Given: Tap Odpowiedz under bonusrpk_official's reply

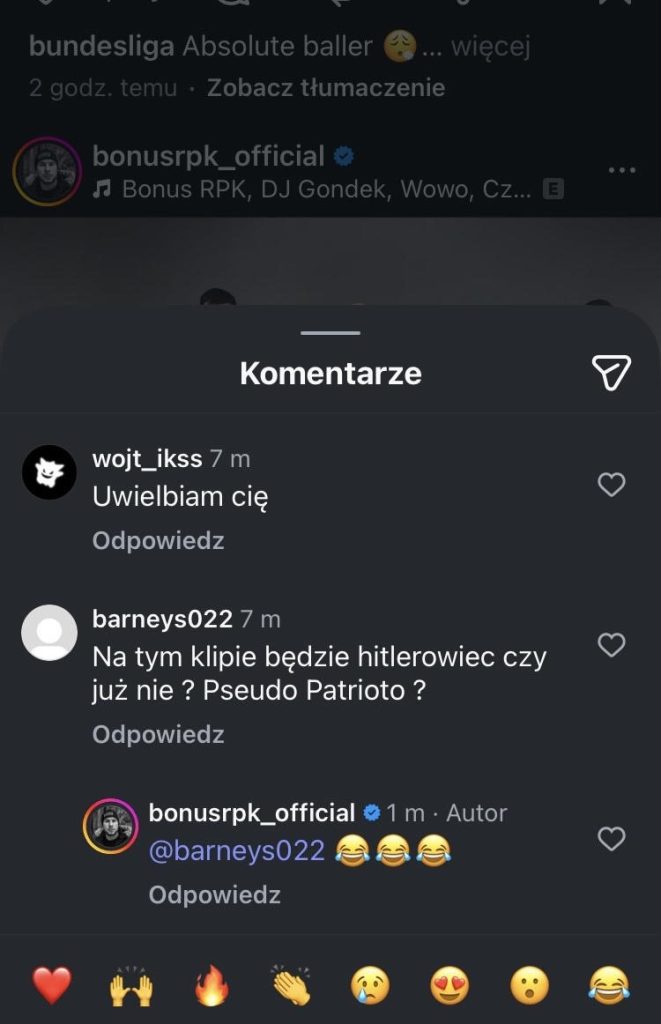Looking at the screenshot, I should 214,895.
